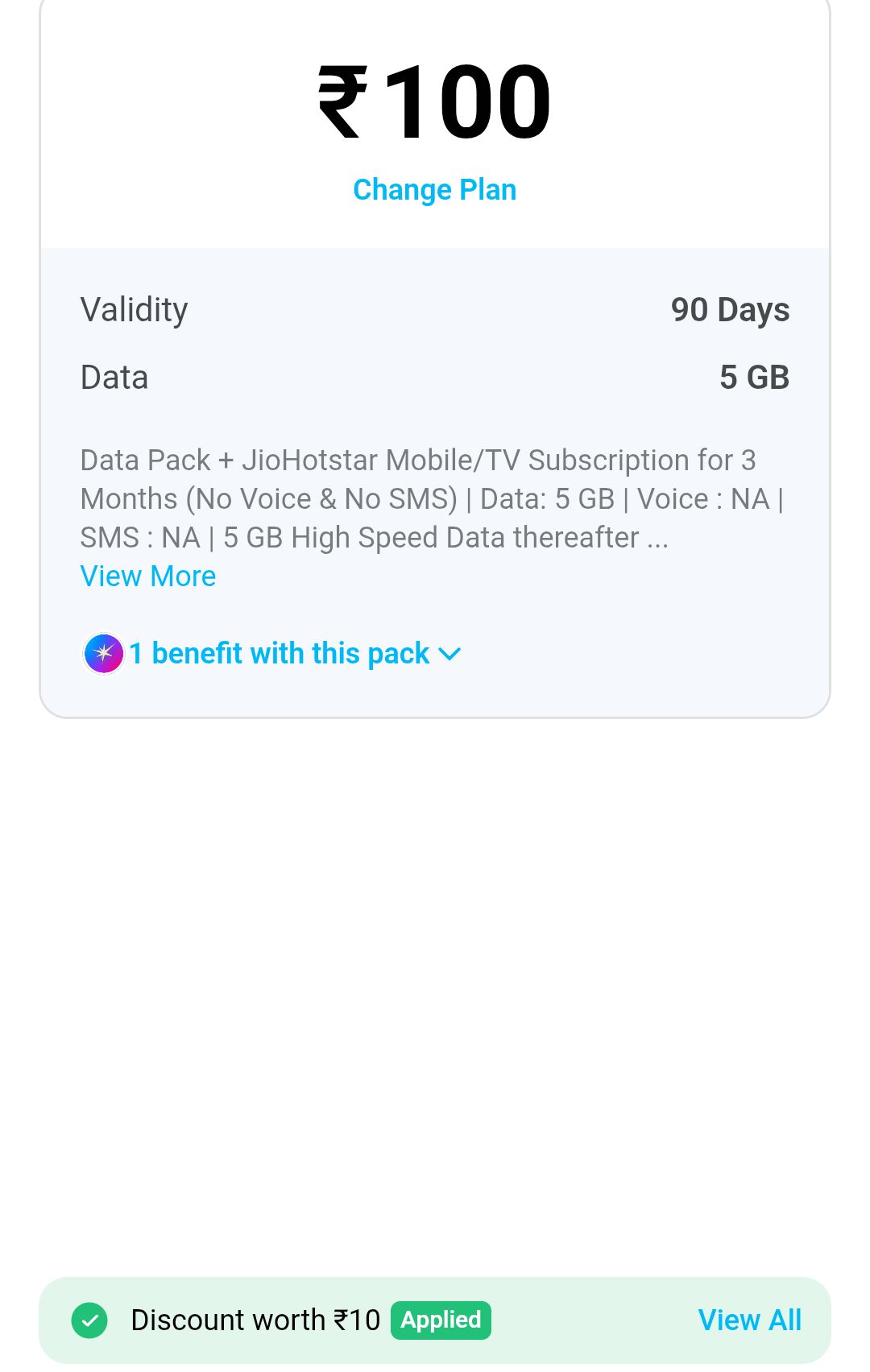Click the green checkmark on the discount banner
Screen dimensions: 870x1372
[90, 1320]
